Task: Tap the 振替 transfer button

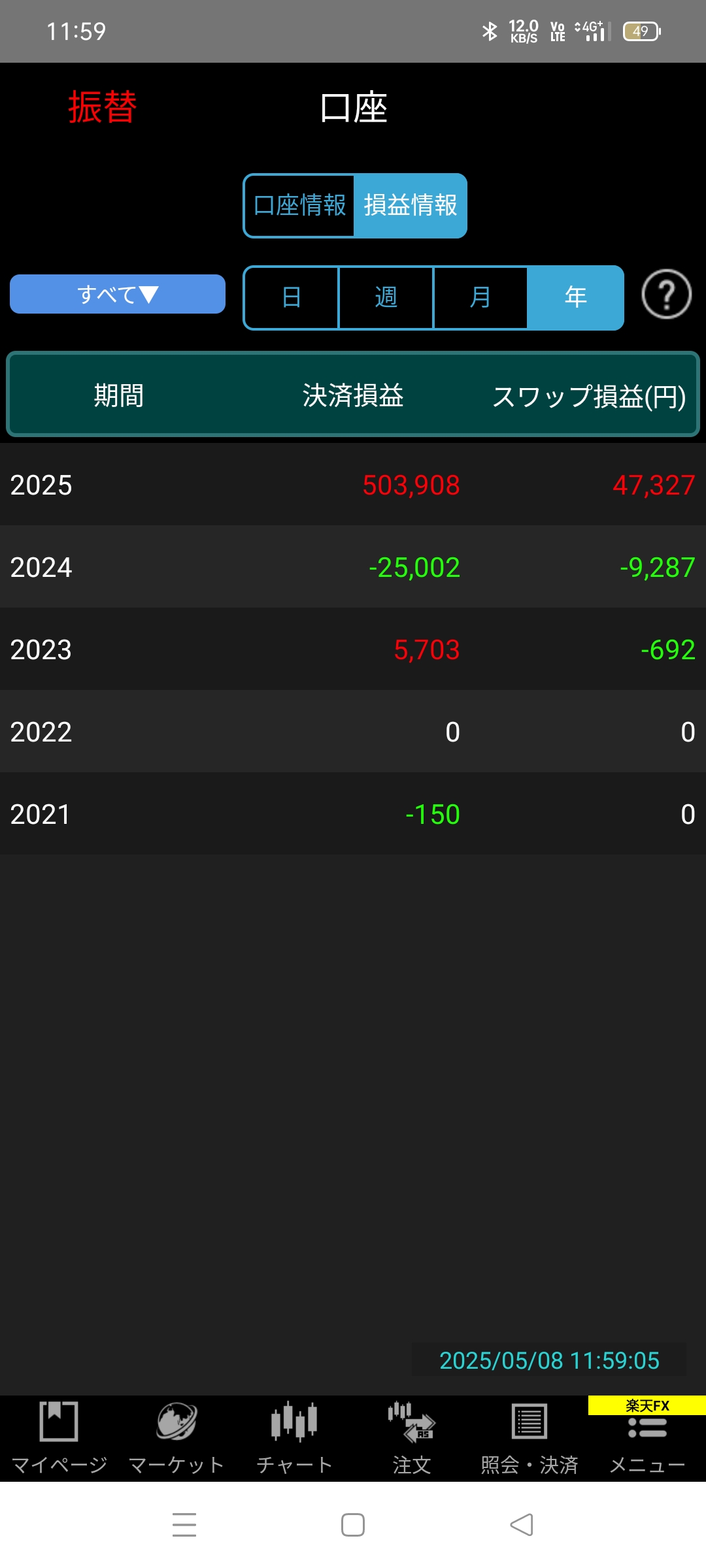Action: [103, 107]
